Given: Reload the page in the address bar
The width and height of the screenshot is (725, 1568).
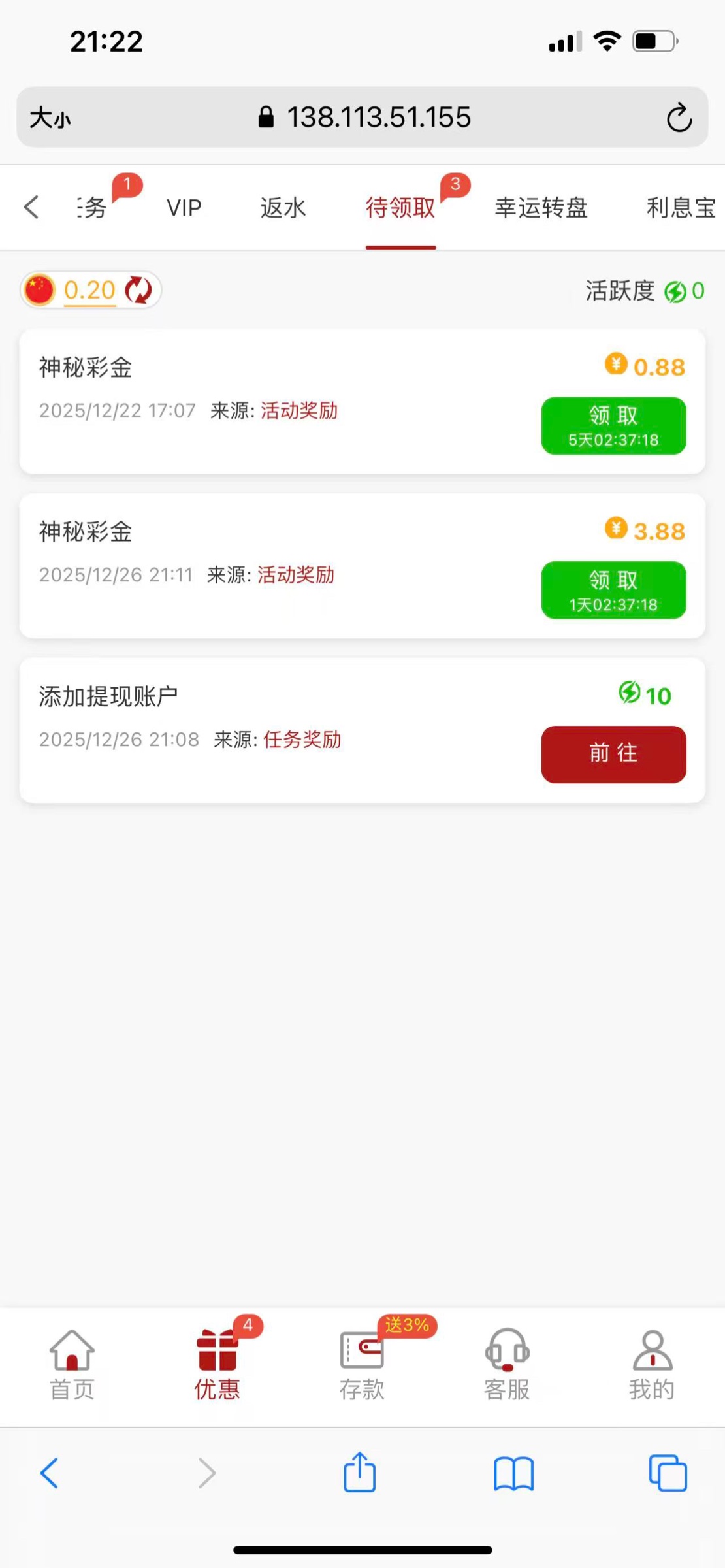Looking at the screenshot, I should [x=679, y=118].
